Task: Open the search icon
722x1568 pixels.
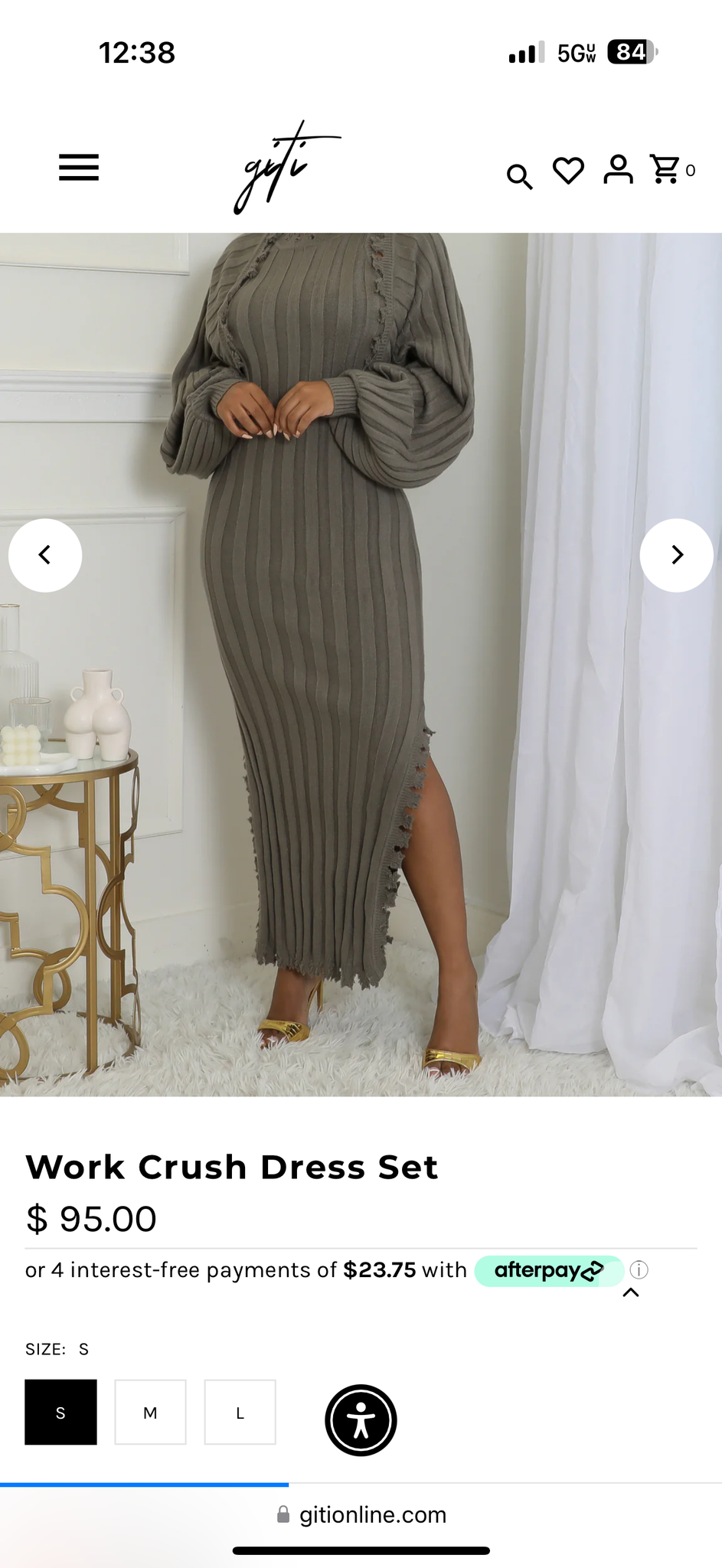Action: point(519,176)
